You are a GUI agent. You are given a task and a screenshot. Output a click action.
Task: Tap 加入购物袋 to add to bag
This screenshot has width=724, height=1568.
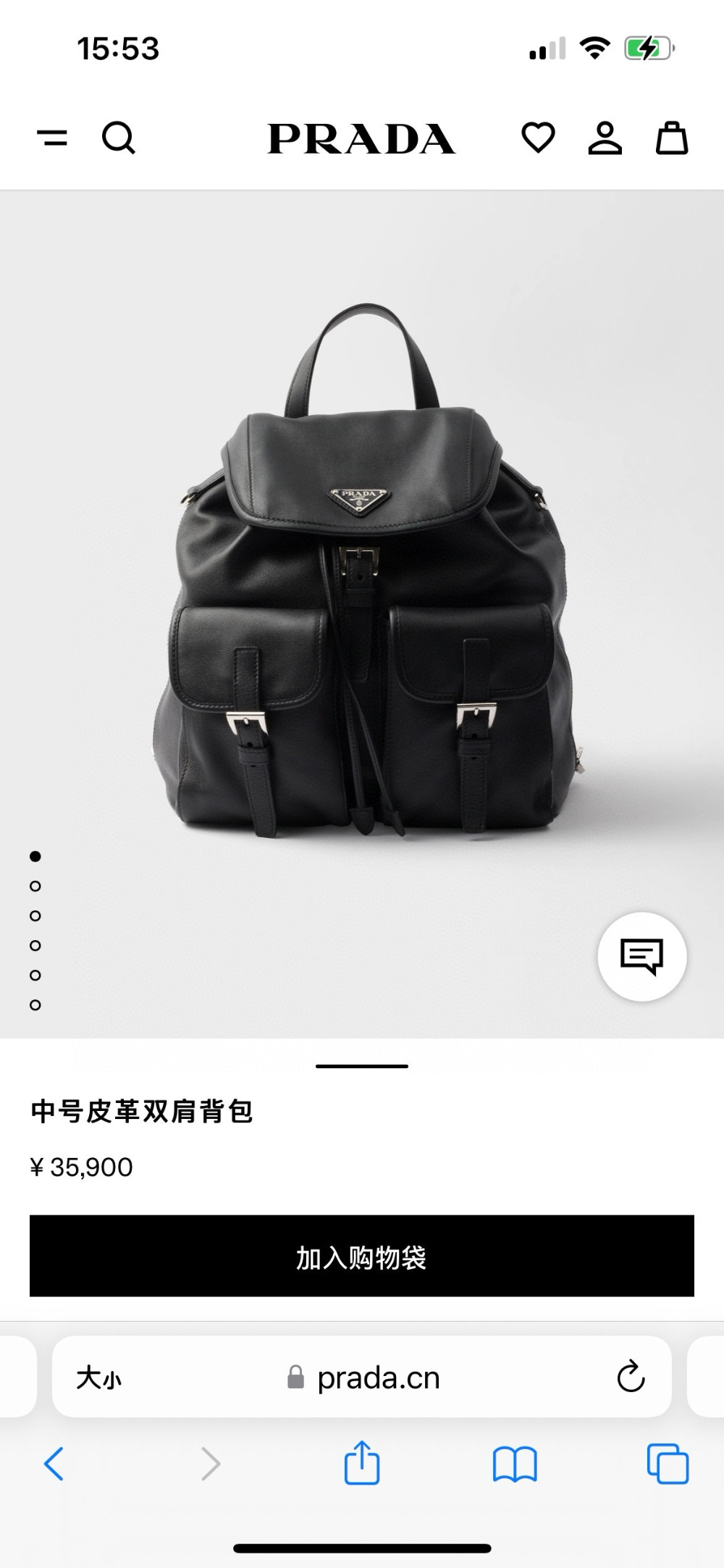click(x=362, y=1256)
